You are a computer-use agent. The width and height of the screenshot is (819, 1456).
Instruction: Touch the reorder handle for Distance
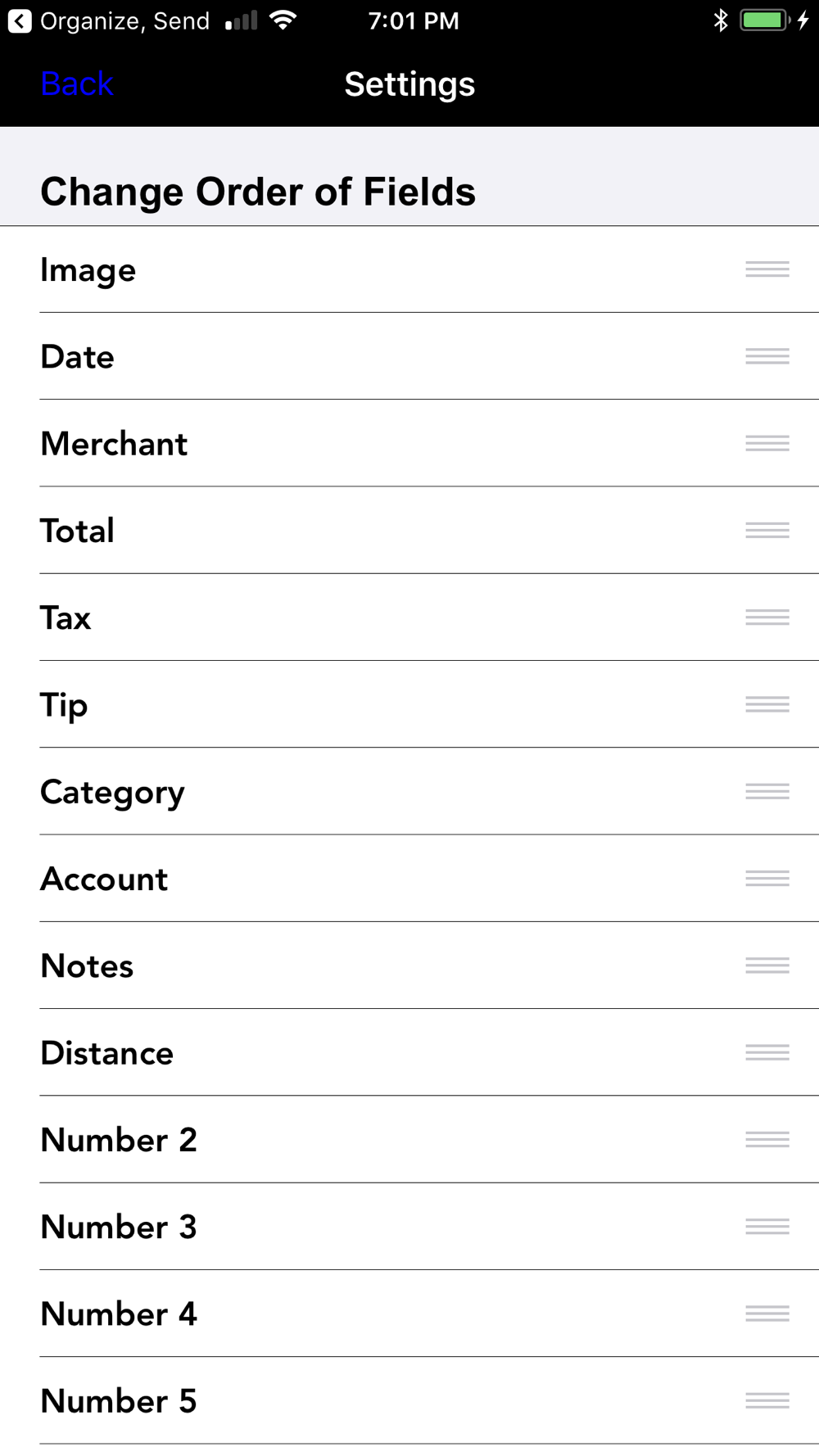coord(767,1052)
